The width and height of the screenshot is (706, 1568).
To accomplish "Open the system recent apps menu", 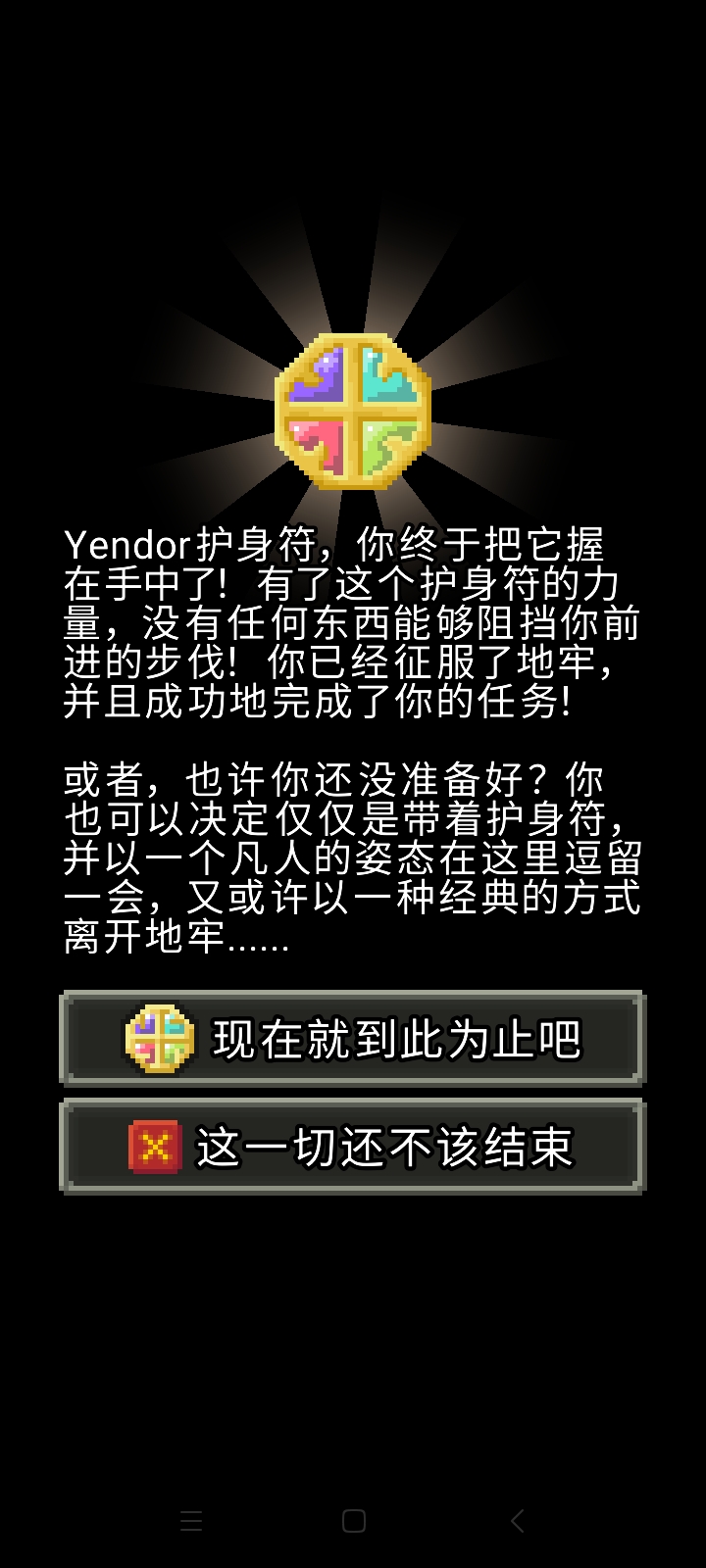I will [191, 1520].
